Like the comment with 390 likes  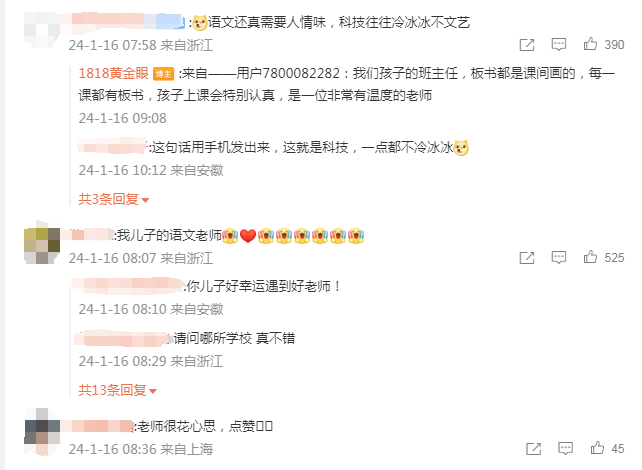pyautogui.click(x=590, y=45)
